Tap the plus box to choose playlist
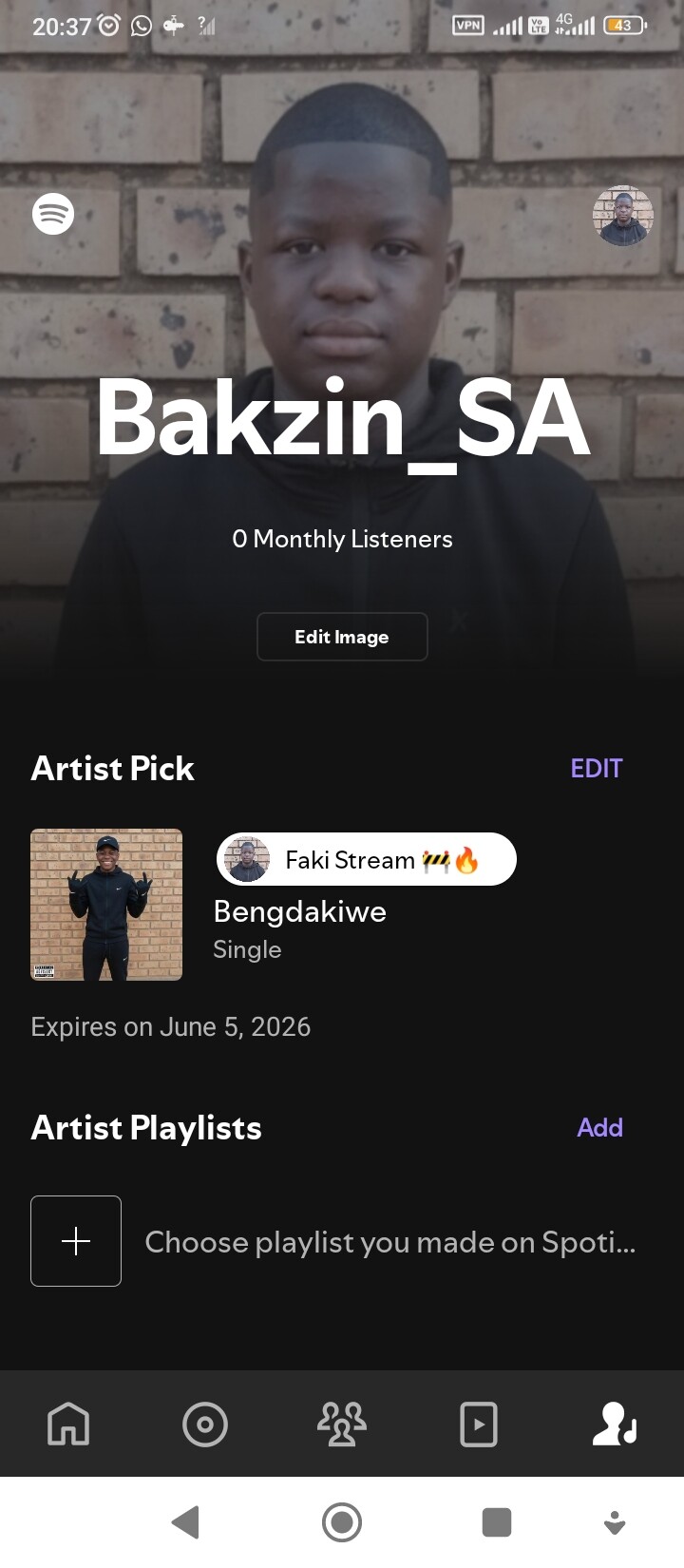Viewport: 684px width, 1568px height. [x=76, y=1241]
